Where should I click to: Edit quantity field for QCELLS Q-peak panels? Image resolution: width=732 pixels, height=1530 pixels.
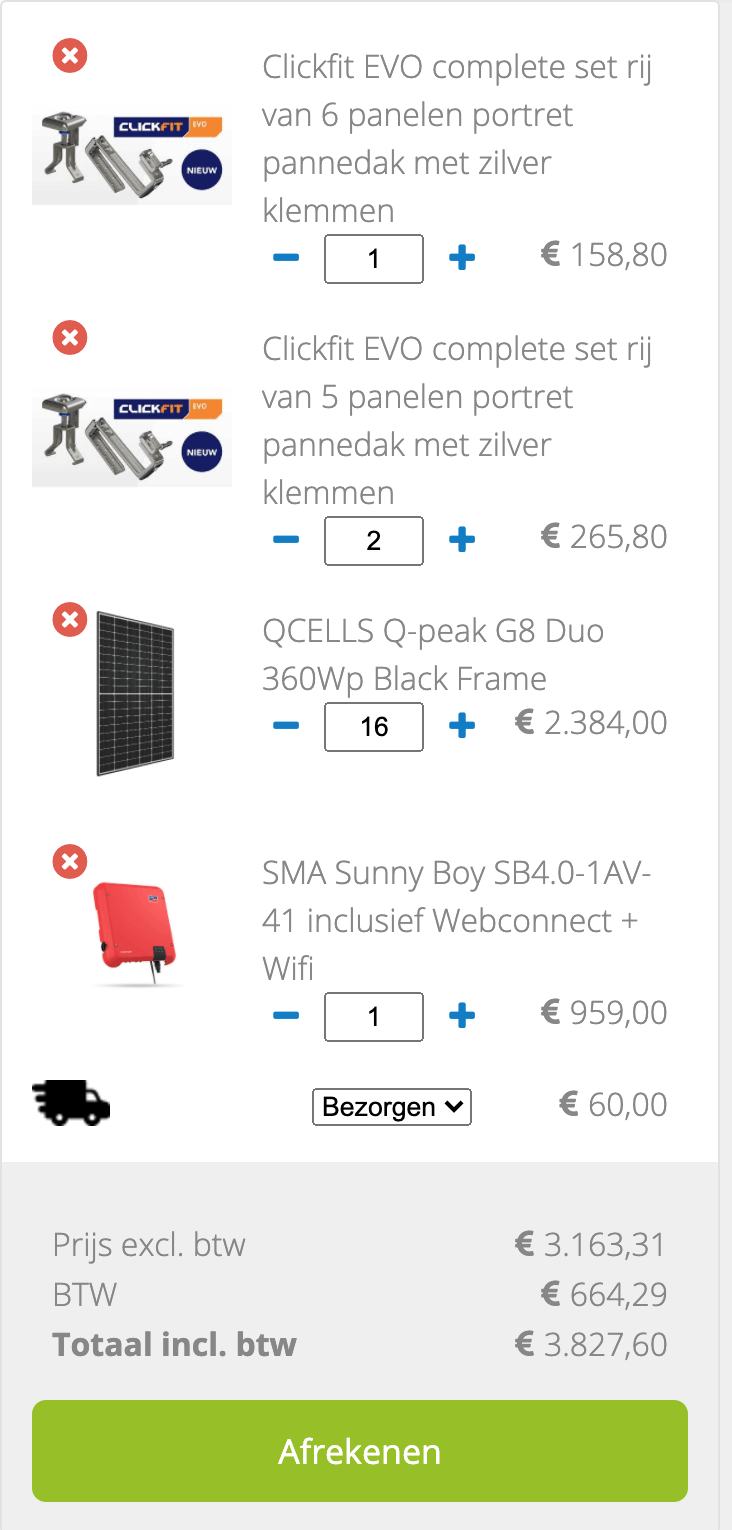373,726
